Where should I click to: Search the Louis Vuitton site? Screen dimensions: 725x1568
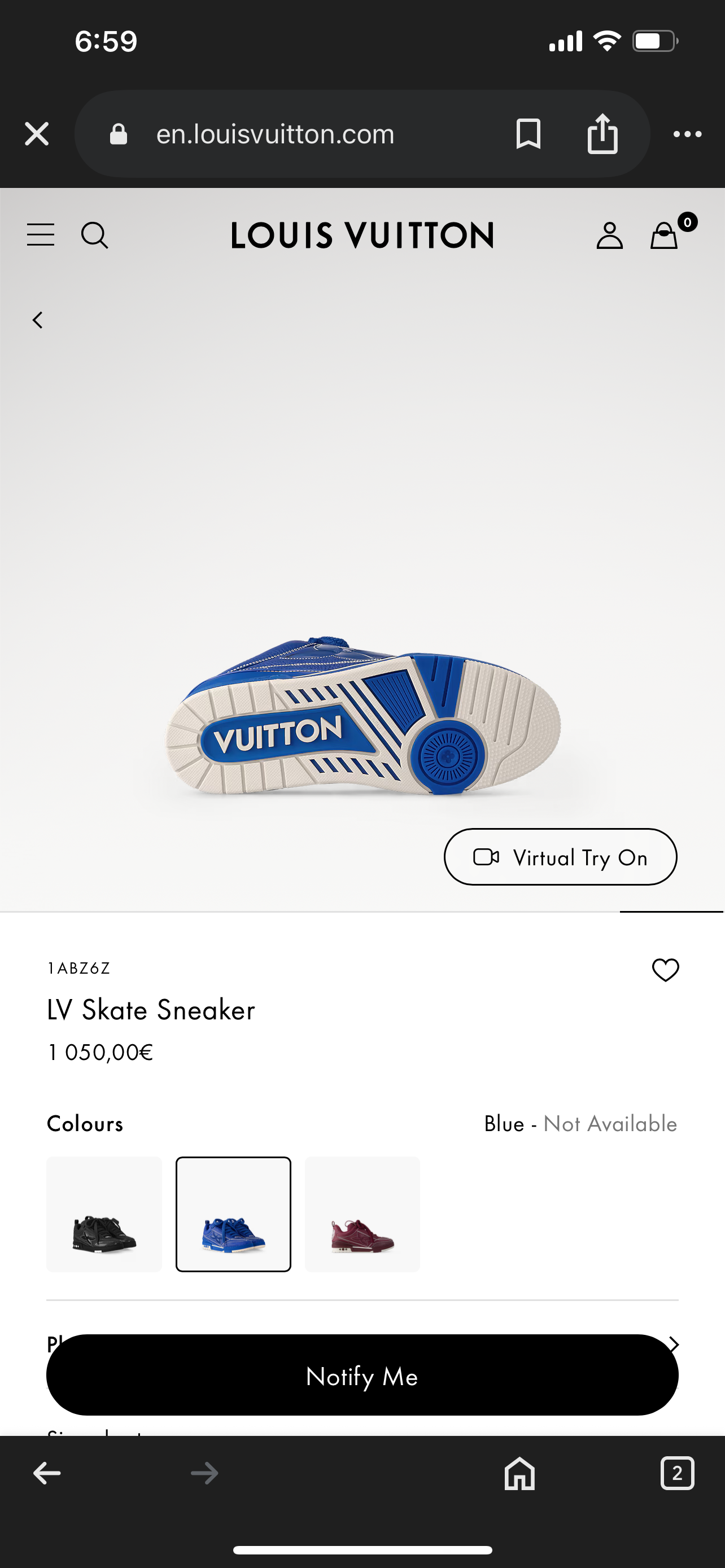click(x=95, y=235)
